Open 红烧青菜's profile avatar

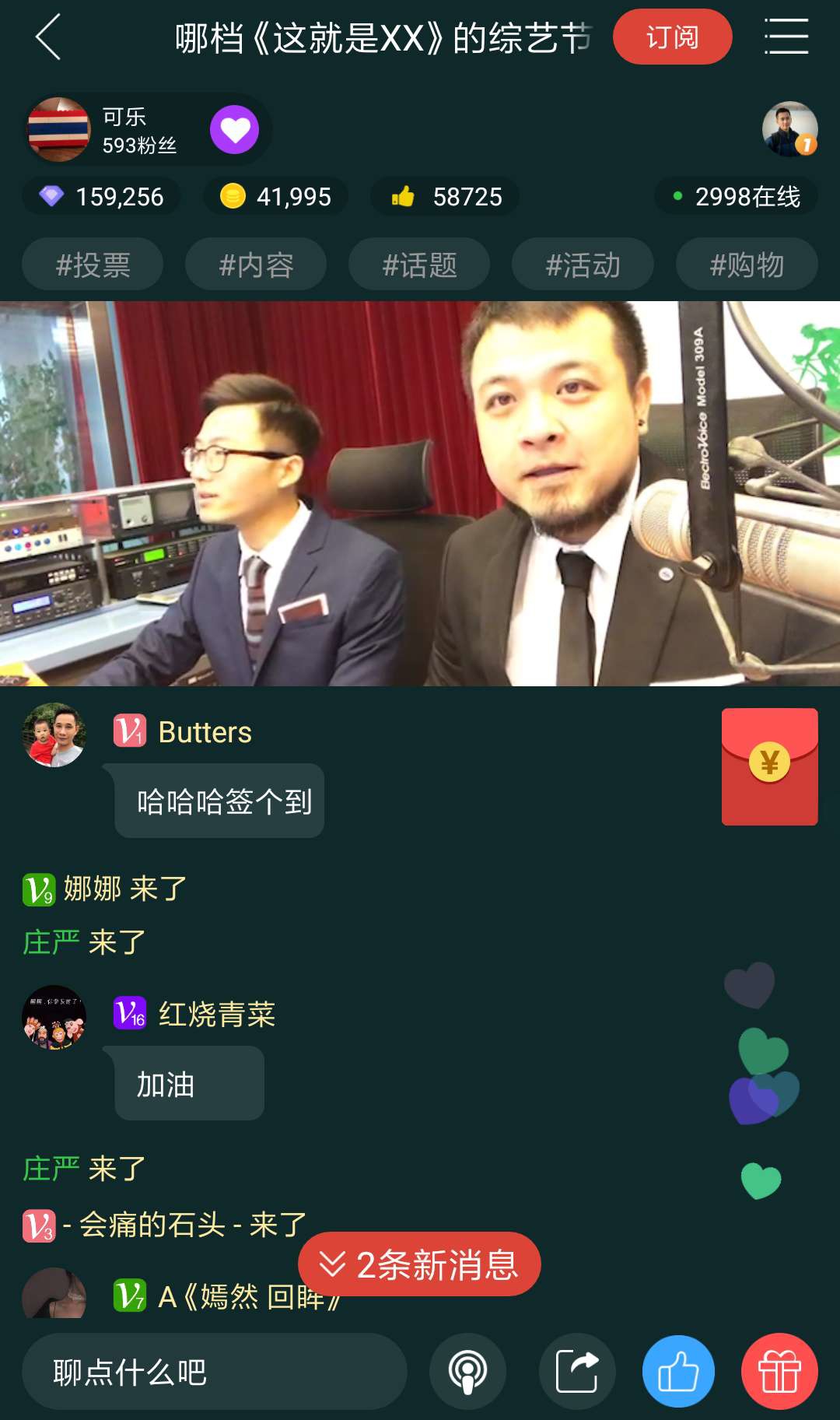click(54, 1018)
